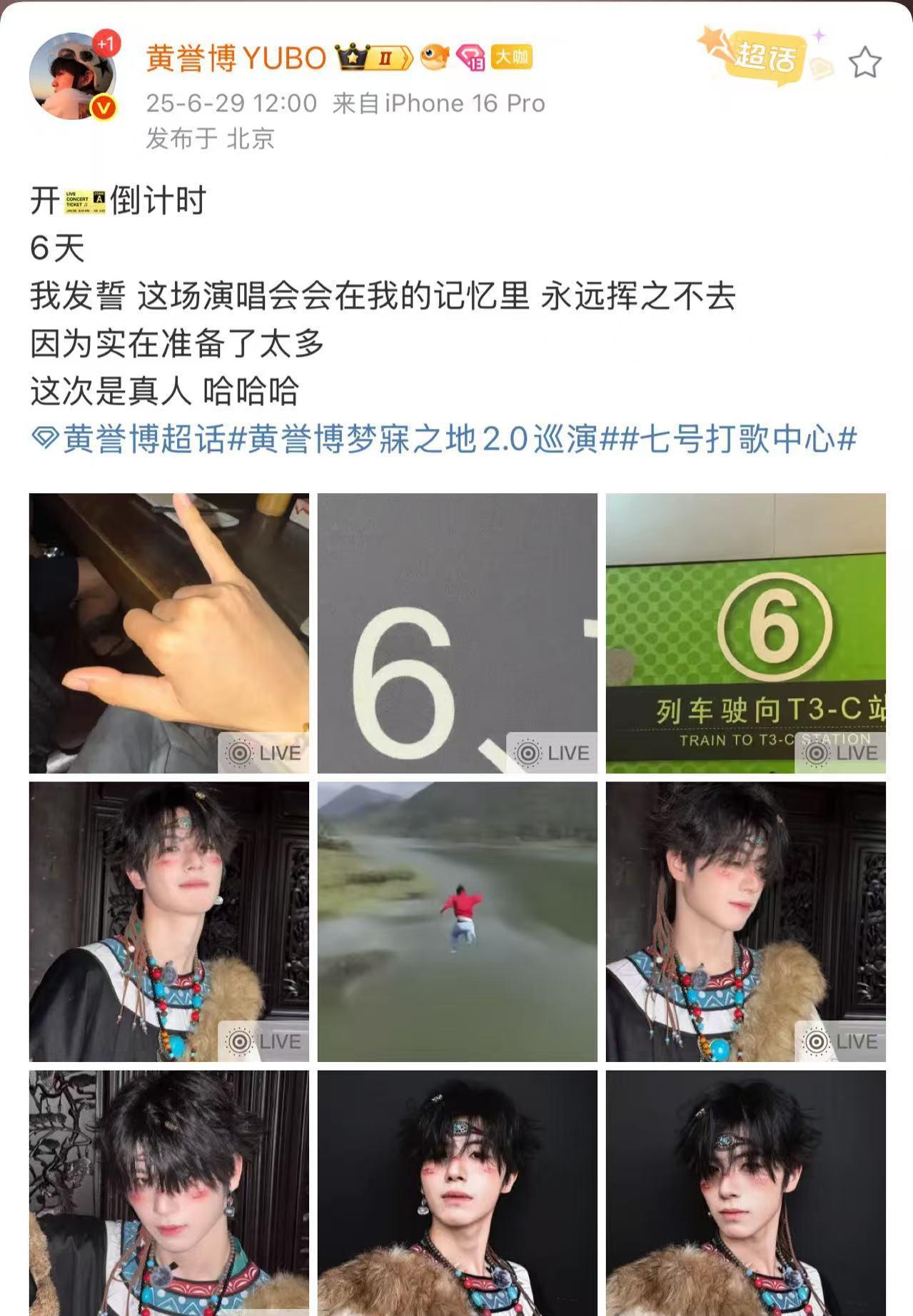Screen dimensions: 913x1316
Task: Open the seventh photo in bottom row
Action: pyautogui.click(x=168, y=1192)
